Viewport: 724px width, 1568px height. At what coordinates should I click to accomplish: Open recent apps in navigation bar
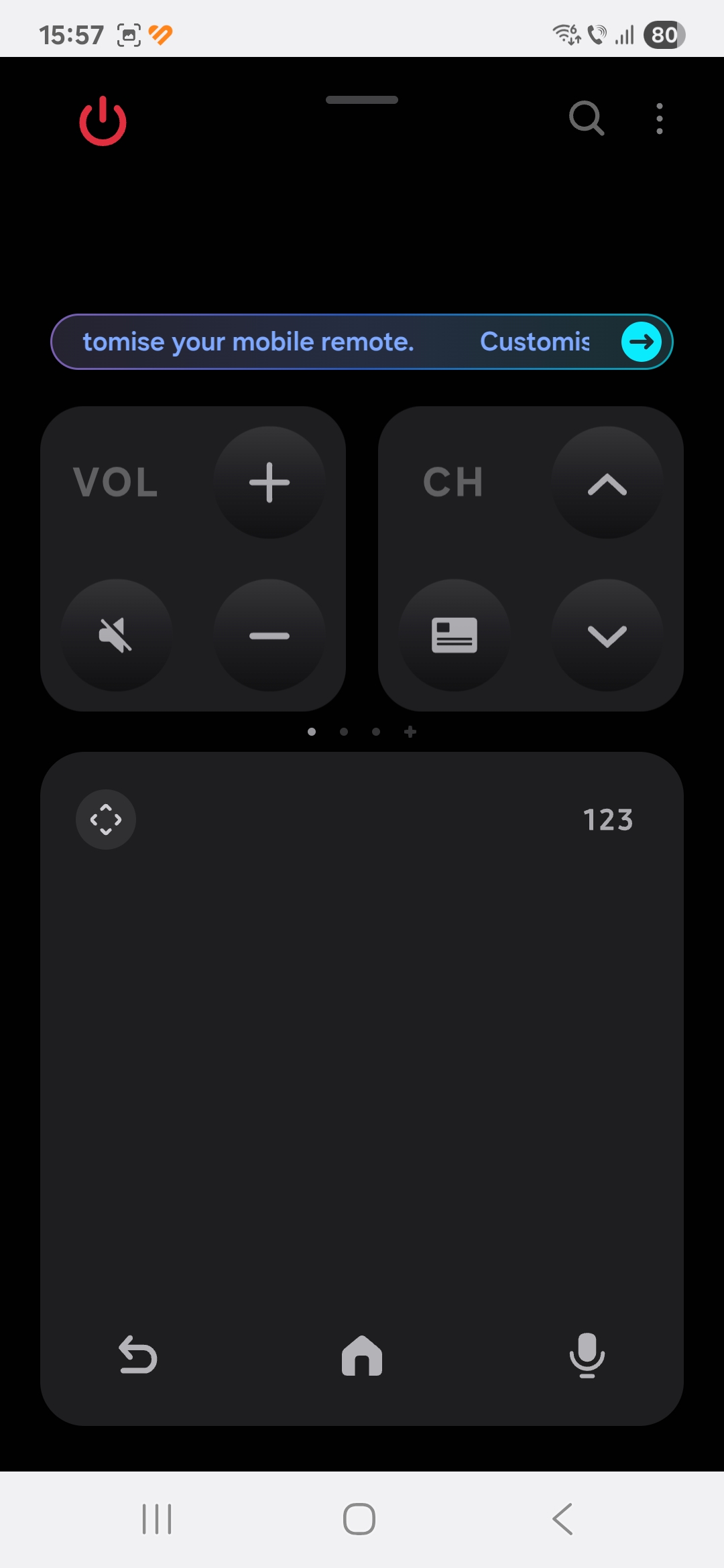[157, 1519]
